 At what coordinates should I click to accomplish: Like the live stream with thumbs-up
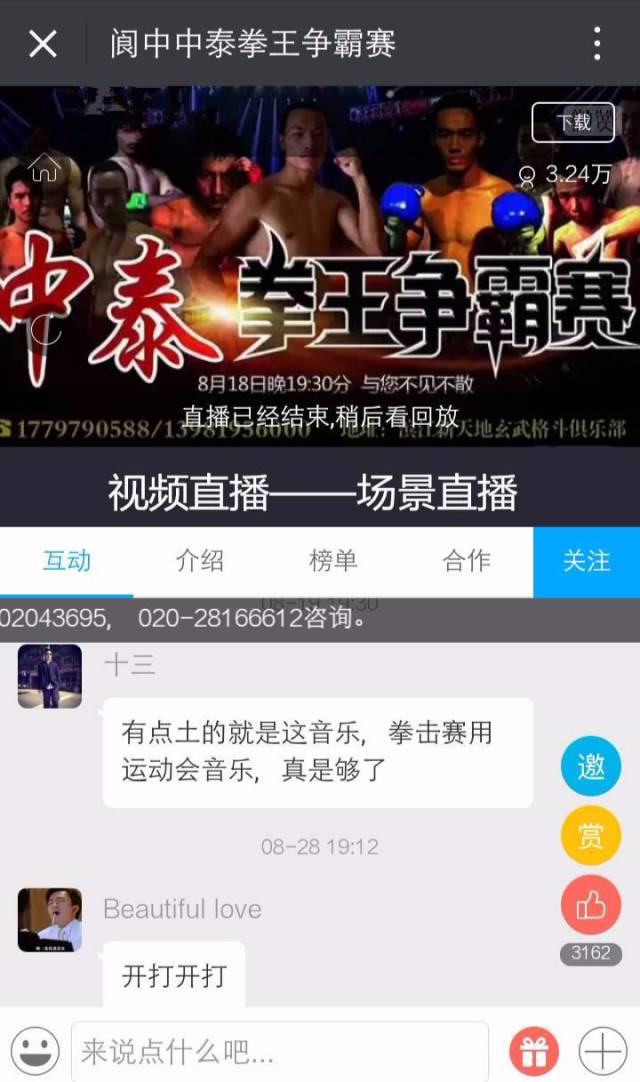(591, 906)
